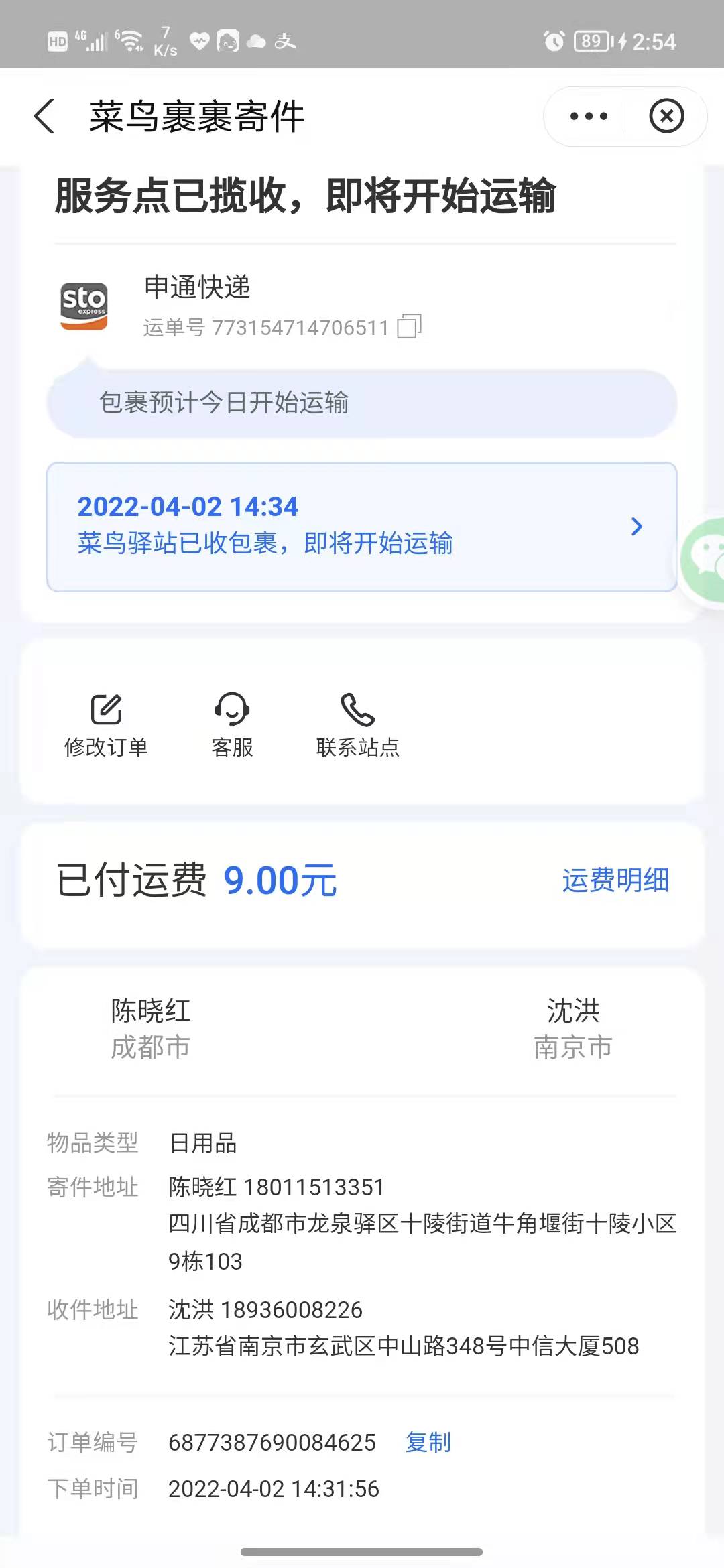
Task: Go back using the top-left arrow
Action: click(44, 116)
